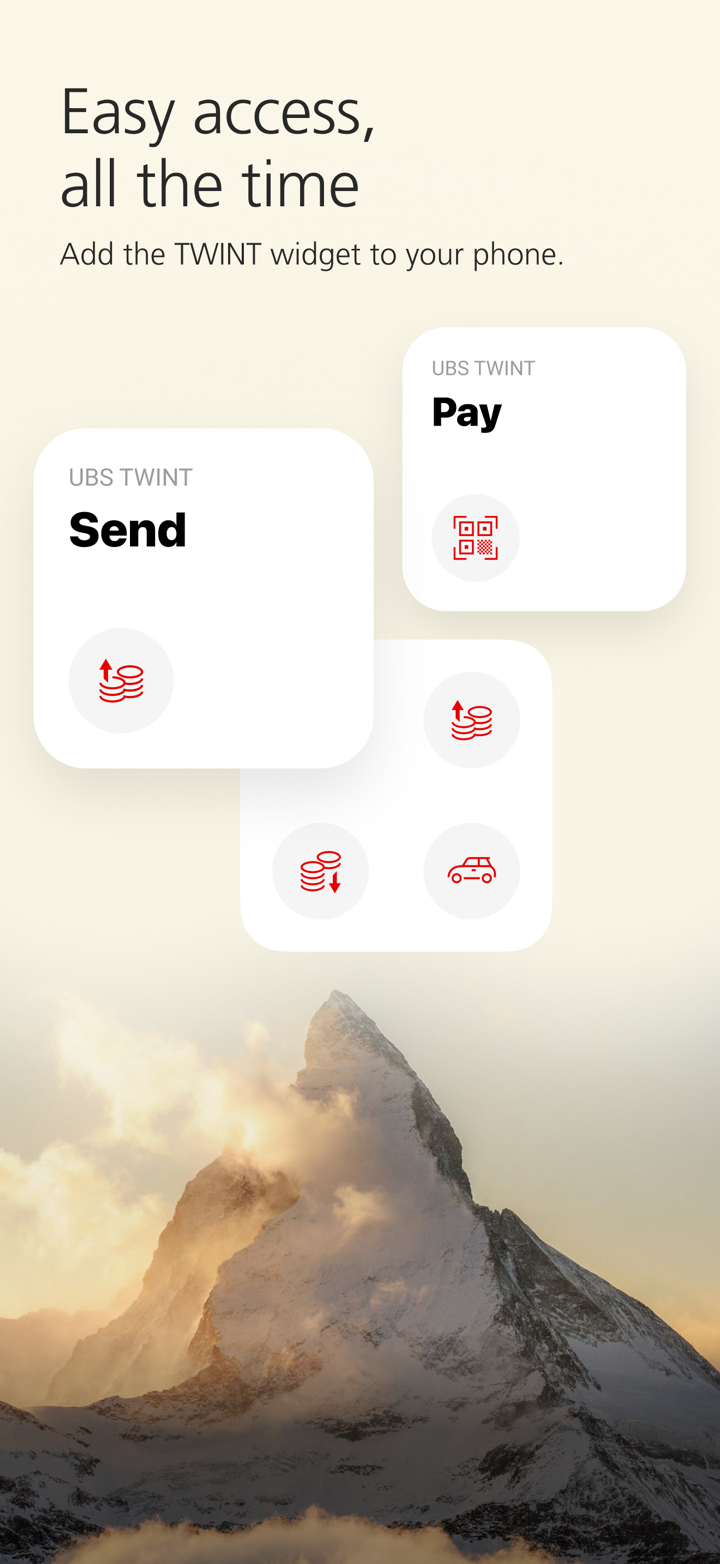Select the UBS TWINT label on the Send card

[x=130, y=477]
